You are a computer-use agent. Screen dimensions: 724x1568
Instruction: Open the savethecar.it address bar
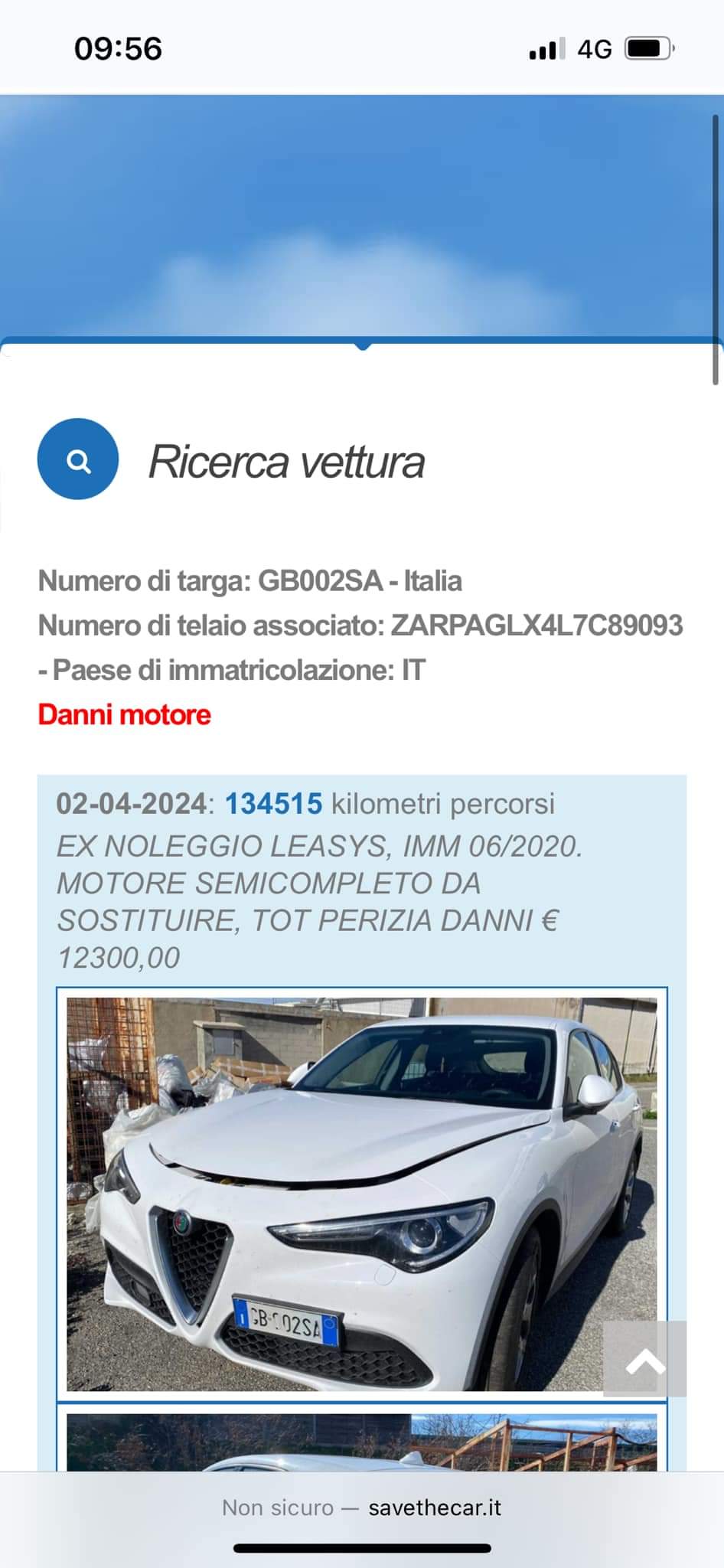(361, 1508)
